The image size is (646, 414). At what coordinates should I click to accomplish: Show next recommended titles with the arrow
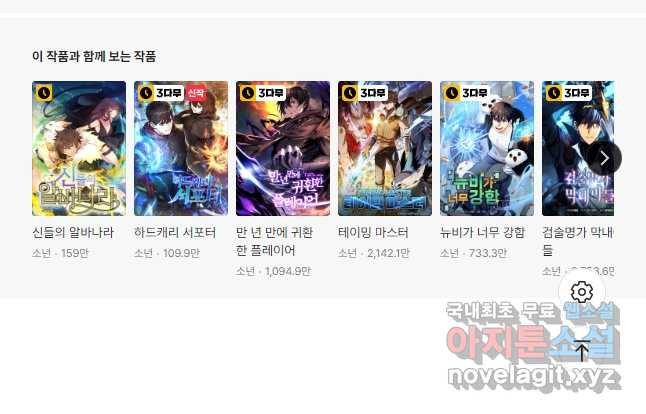point(604,157)
